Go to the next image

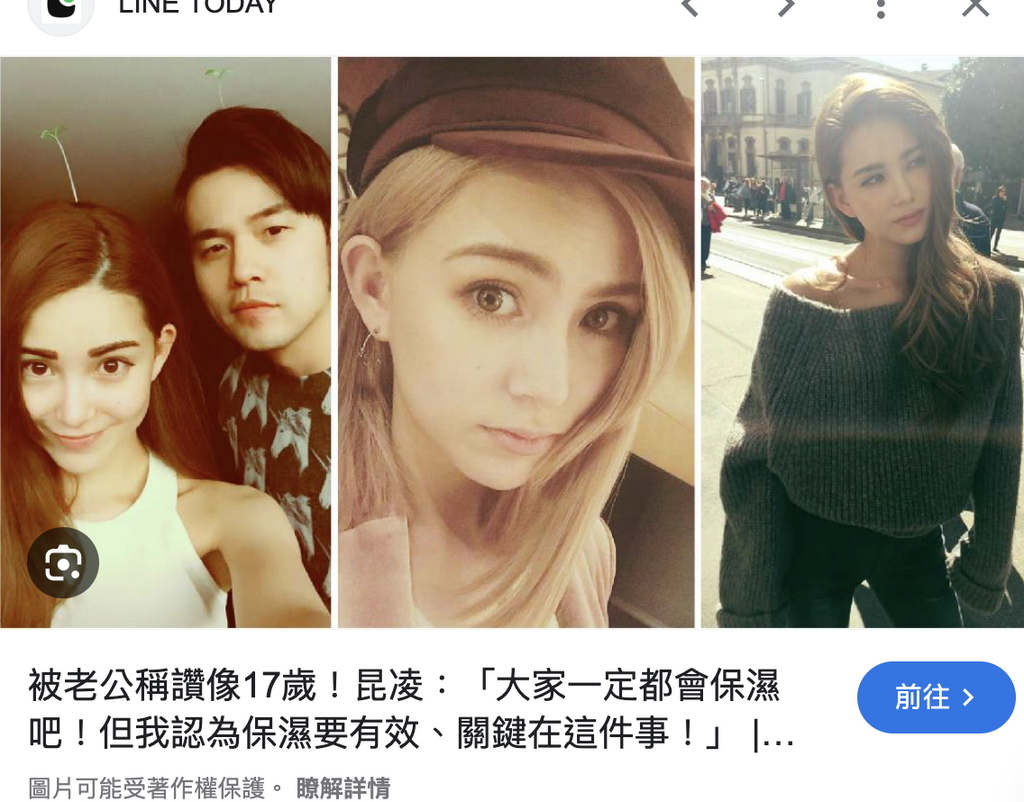click(786, 8)
